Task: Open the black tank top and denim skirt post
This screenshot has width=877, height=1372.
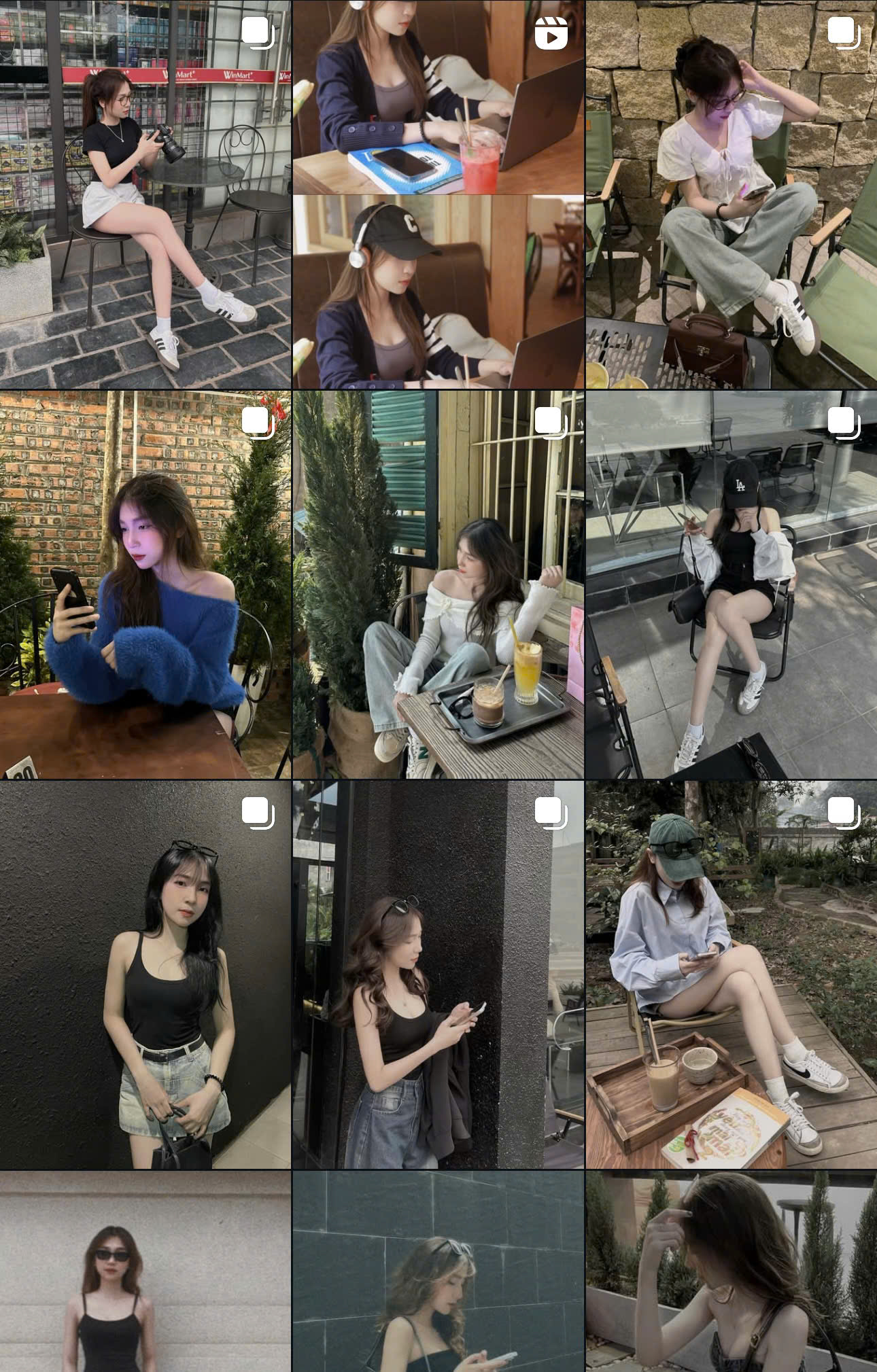Action: (x=145, y=974)
